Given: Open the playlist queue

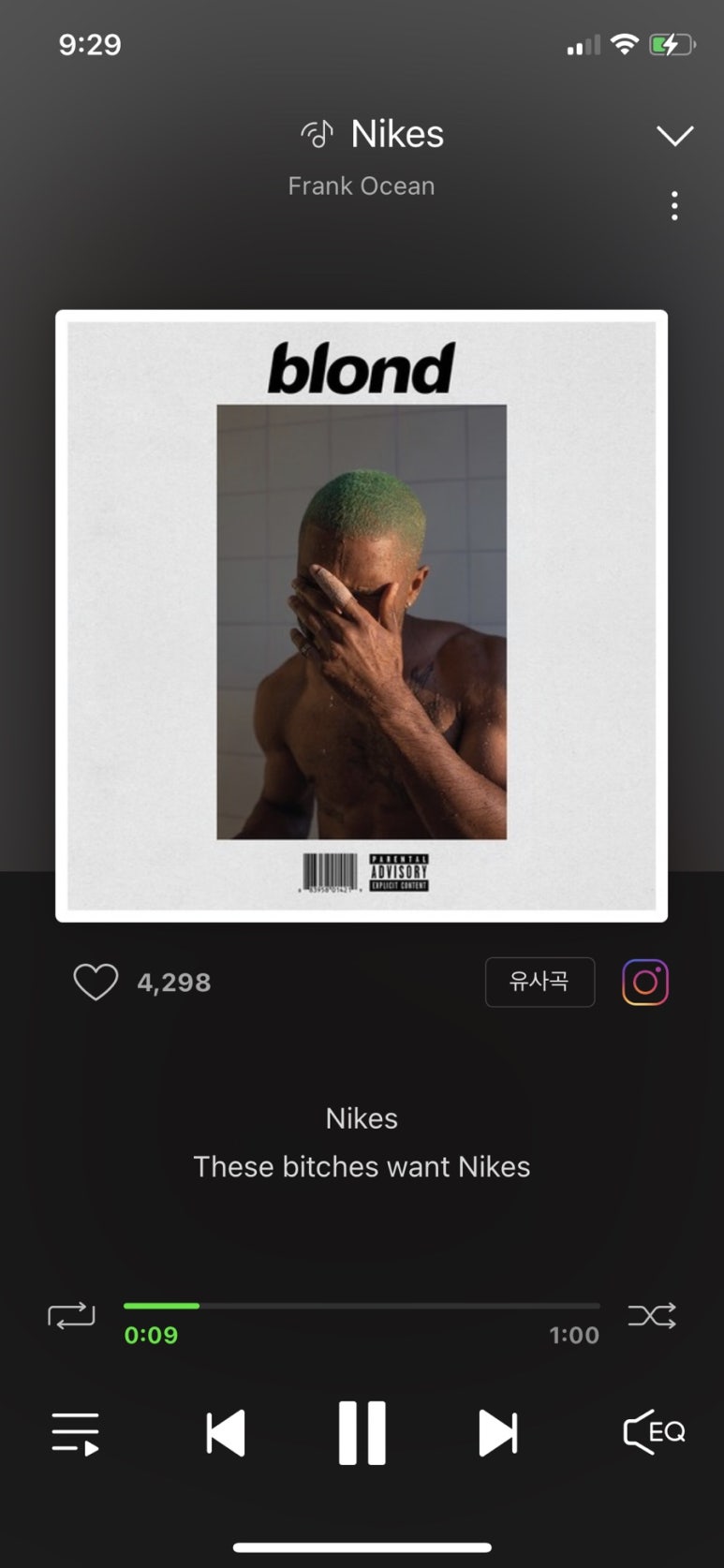Looking at the screenshot, I should click(75, 1433).
